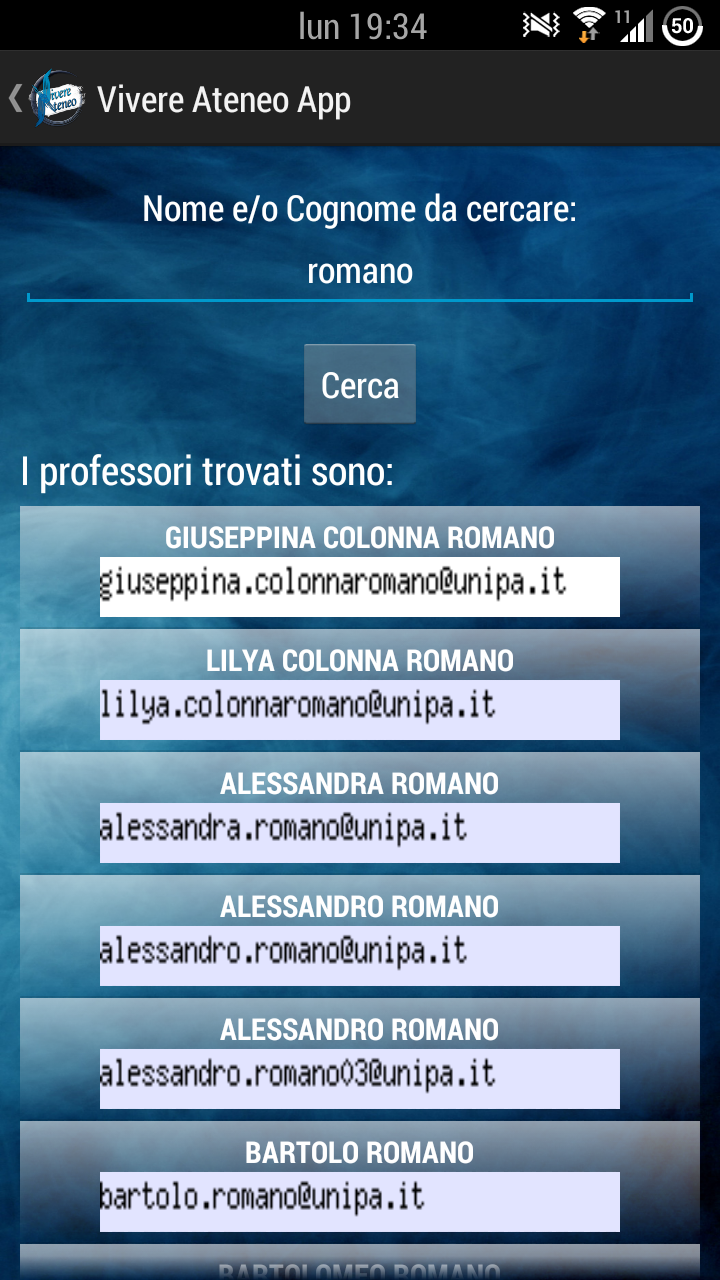Open Alessandra Romano's professor entry
This screenshot has height=1280, width=720.
coord(360,784)
